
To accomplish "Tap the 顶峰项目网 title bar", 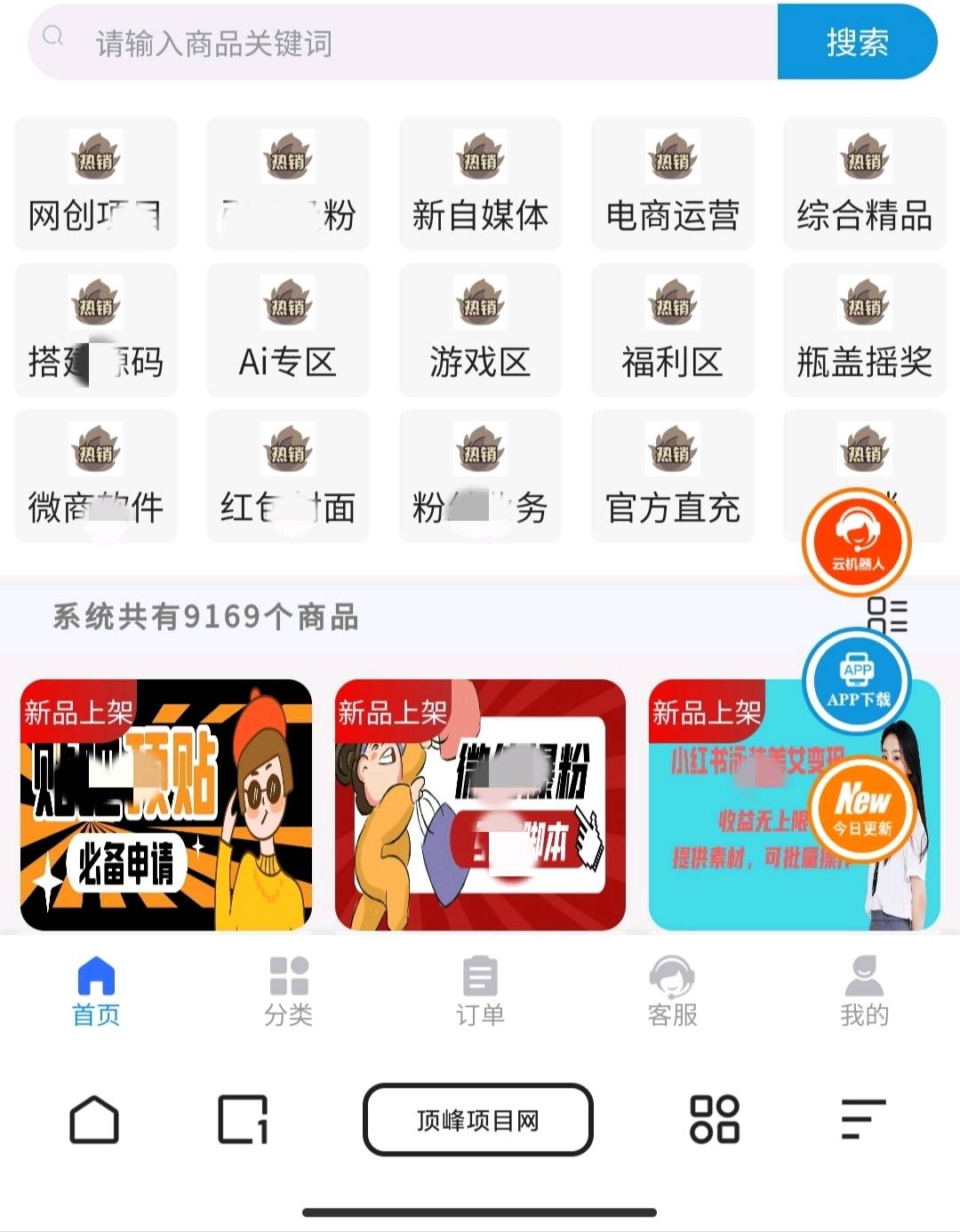I will pyautogui.click(x=477, y=1120).
